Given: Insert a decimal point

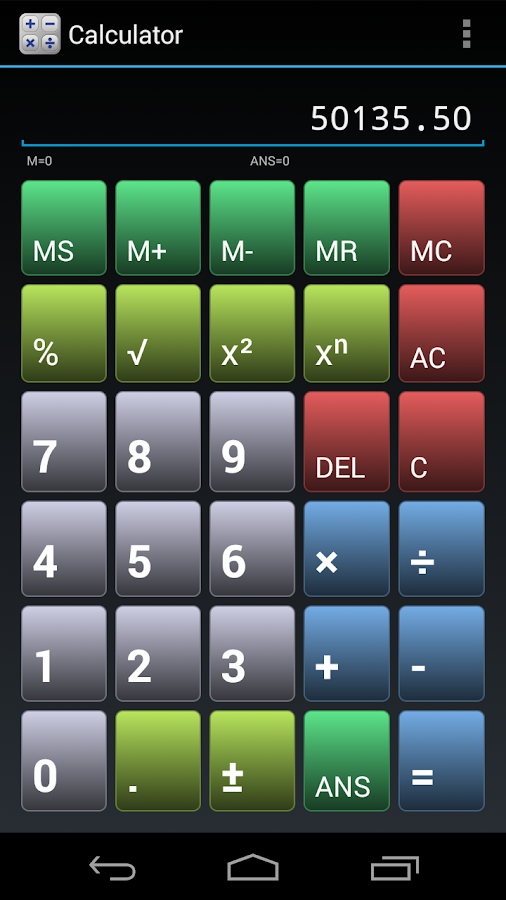Looking at the screenshot, I should pos(158,761).
